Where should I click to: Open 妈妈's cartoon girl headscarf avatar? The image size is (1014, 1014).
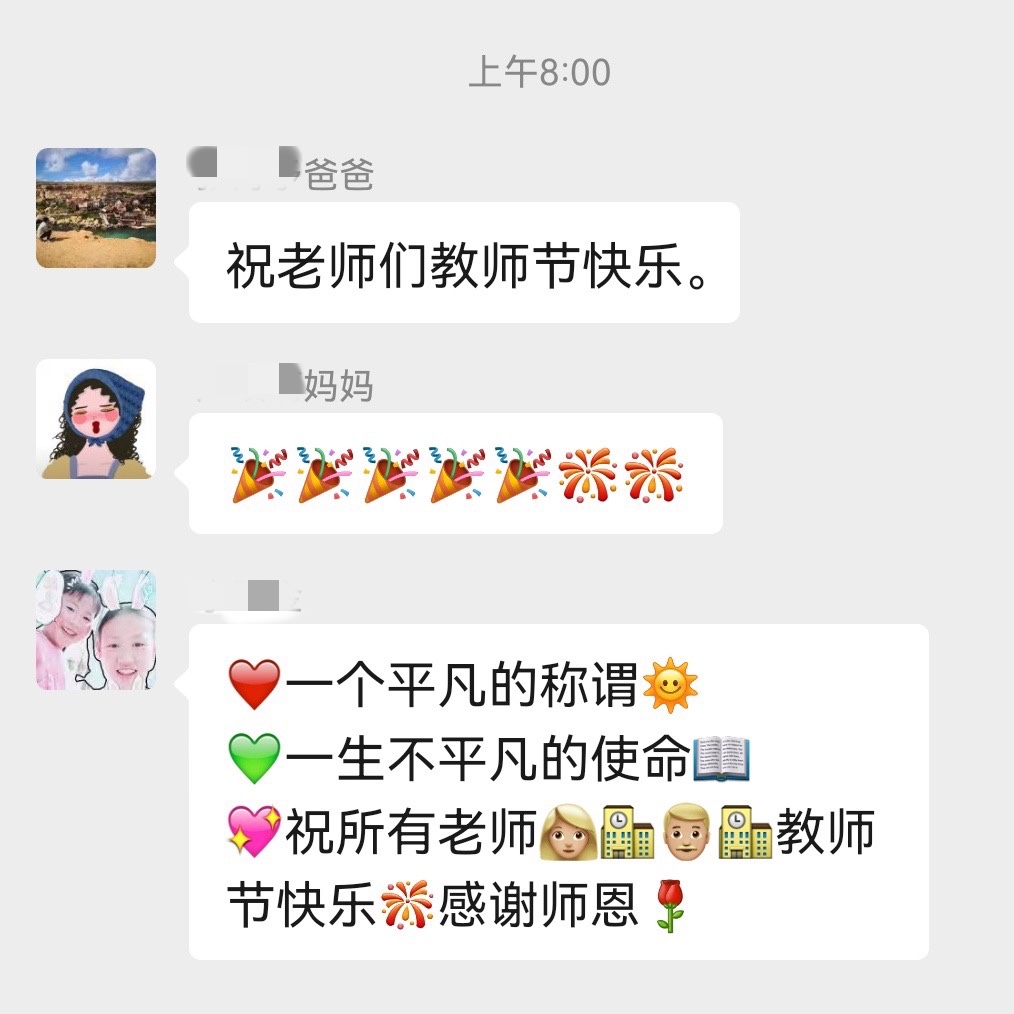96,419
